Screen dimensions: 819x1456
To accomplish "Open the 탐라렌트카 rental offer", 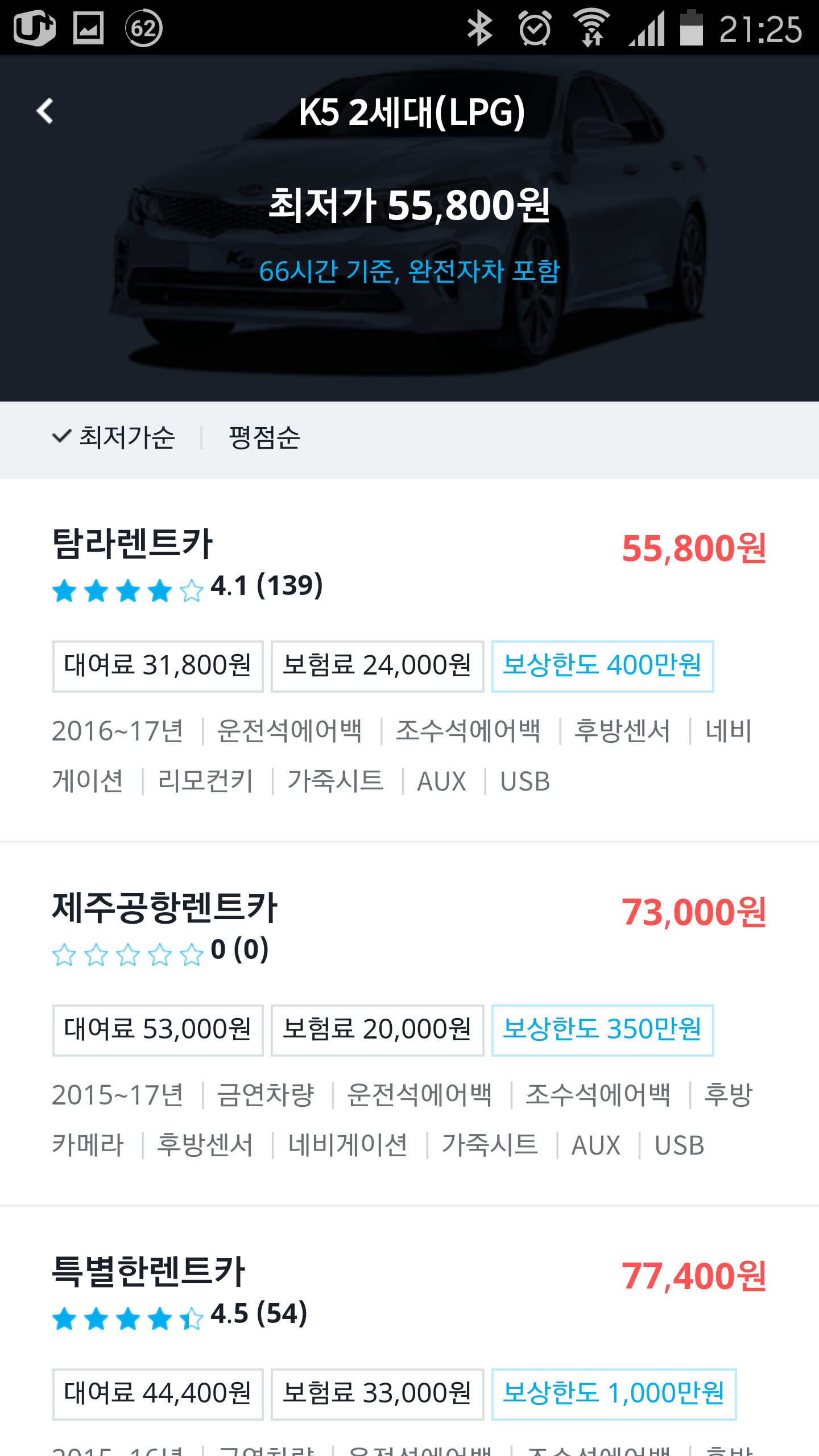I will coord(132,544).
